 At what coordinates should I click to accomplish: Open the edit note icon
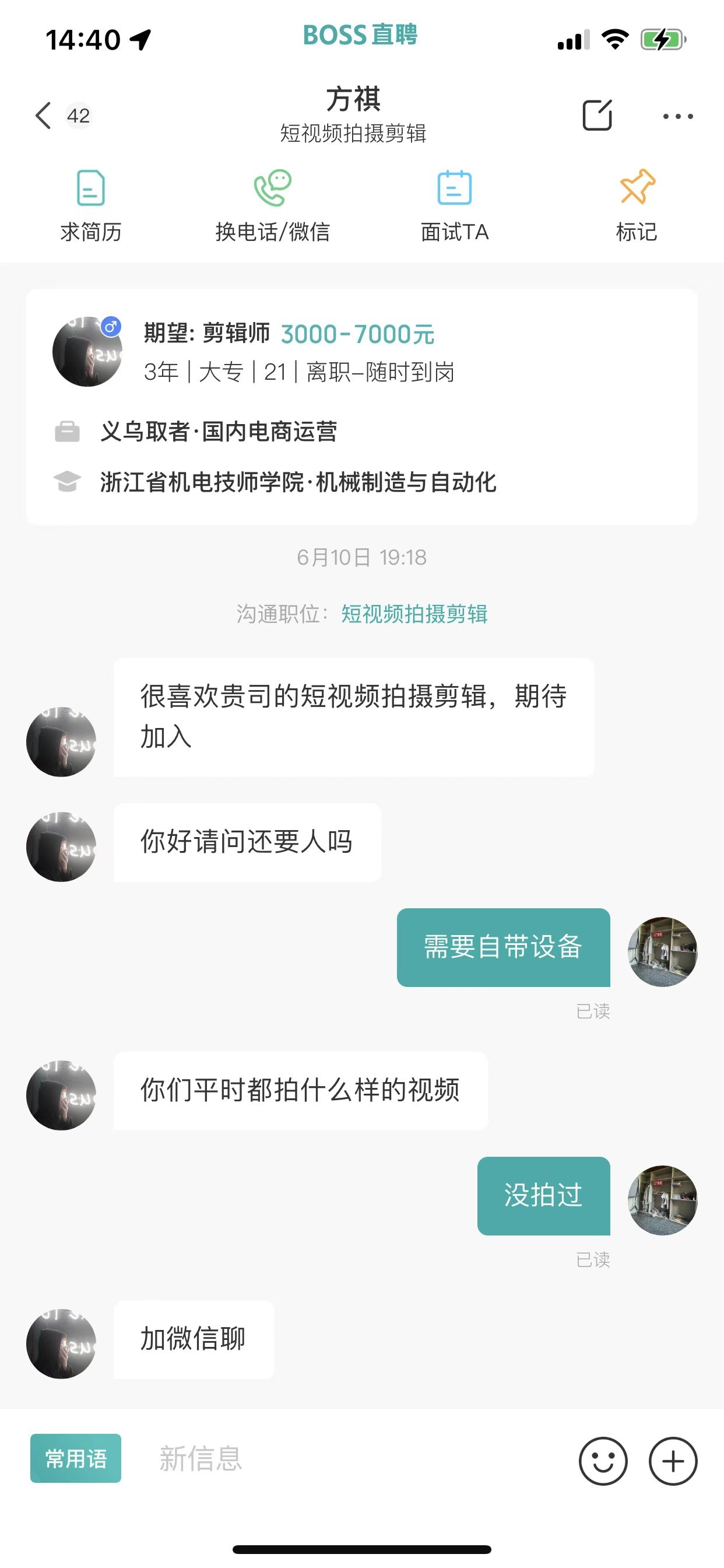597,115
